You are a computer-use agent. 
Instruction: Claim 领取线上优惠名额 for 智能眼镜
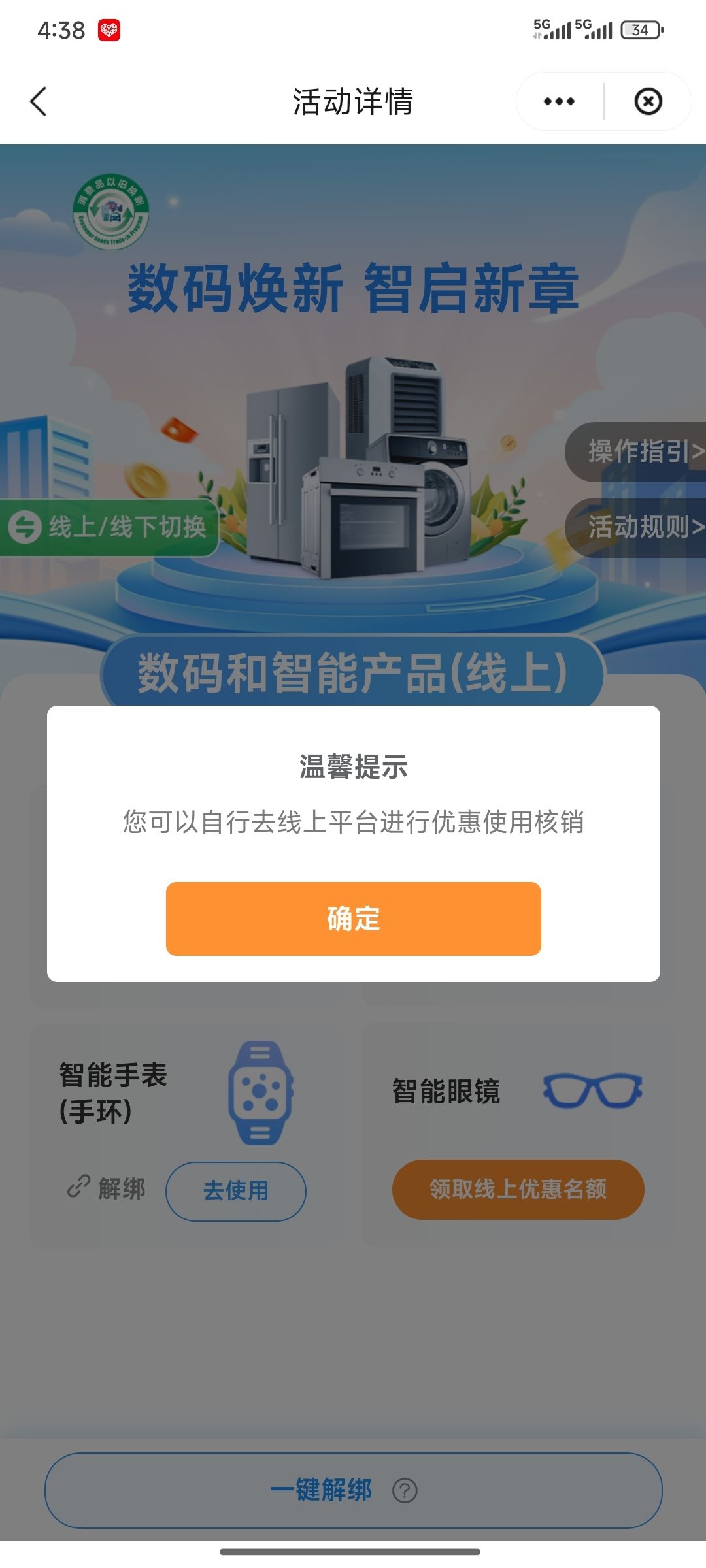[x=518, y=1189]
